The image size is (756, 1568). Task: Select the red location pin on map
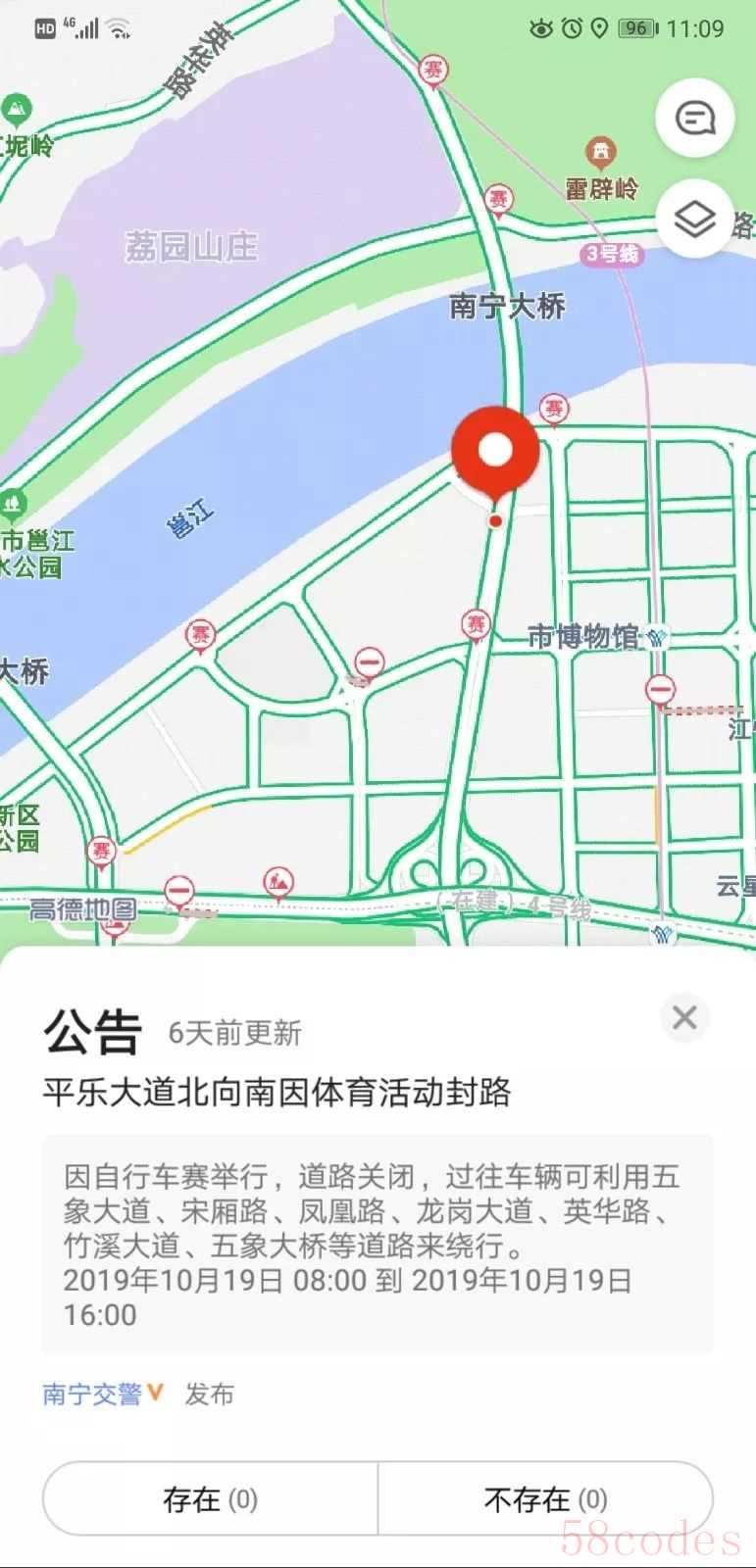pyautogui.click(x=495, y=453)
